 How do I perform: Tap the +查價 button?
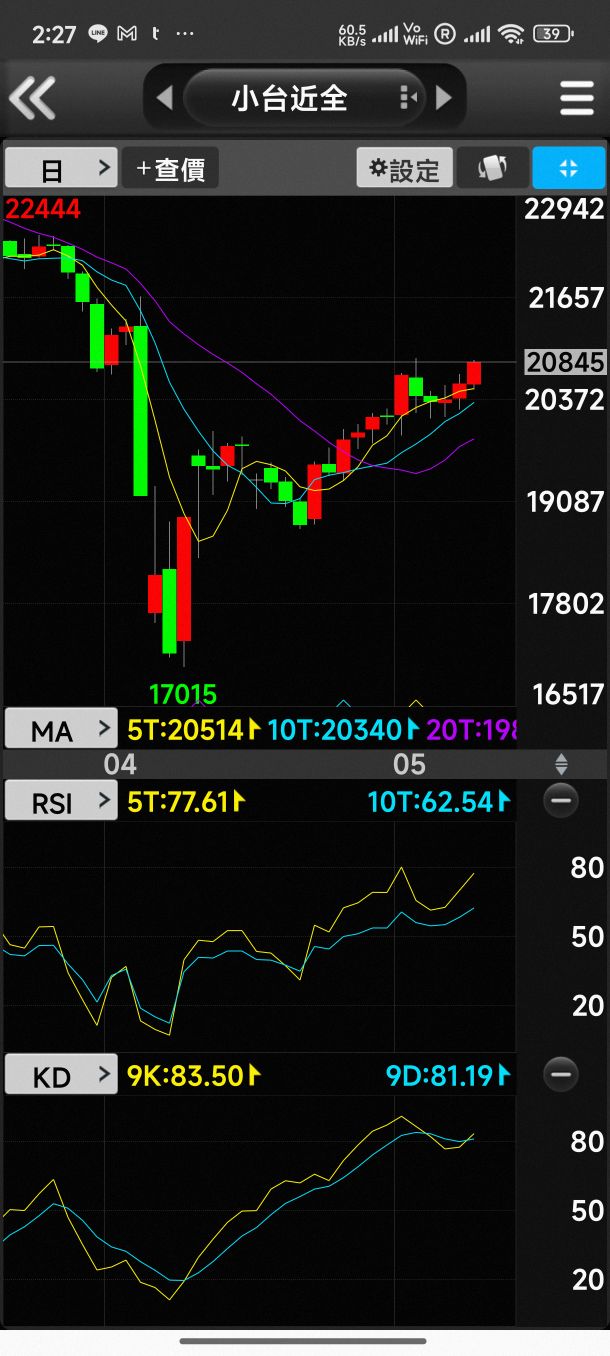click(170, 169)
